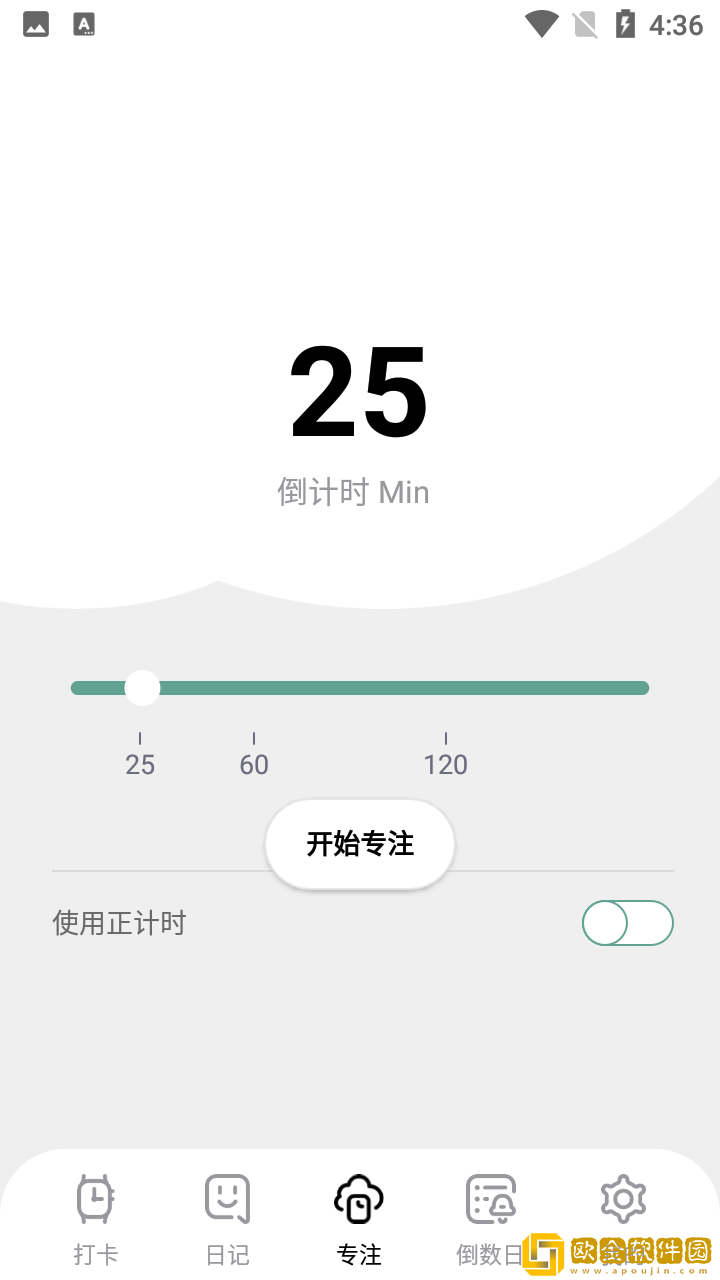Click the Wi-Fi status bar icon
Image resolution: width=720 pixels, height=1280 pixels.
click(541, 24)
